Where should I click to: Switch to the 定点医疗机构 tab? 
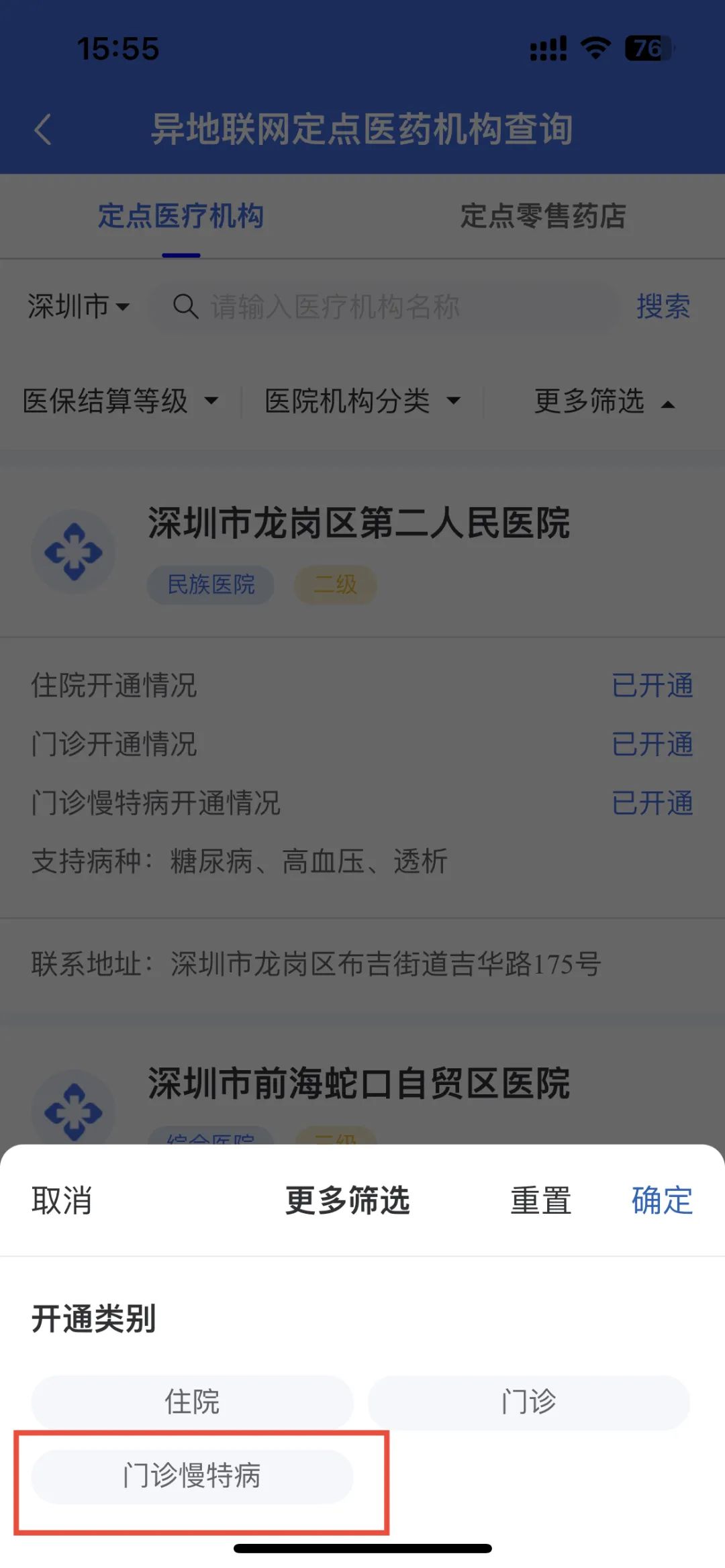pyautogui.click(x=181, y=216)
